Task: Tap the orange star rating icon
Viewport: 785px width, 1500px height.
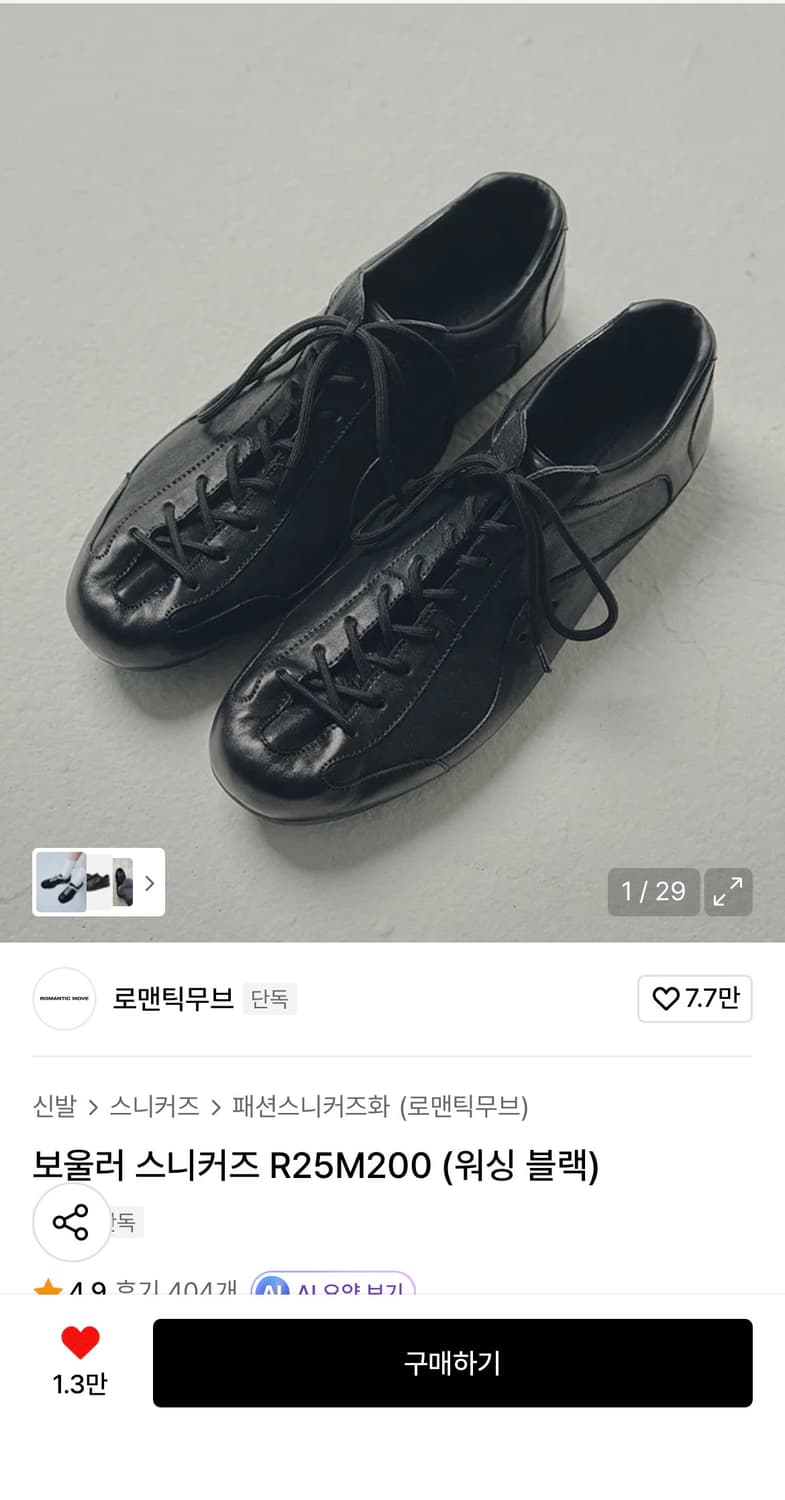Action: click(49, 1290)
